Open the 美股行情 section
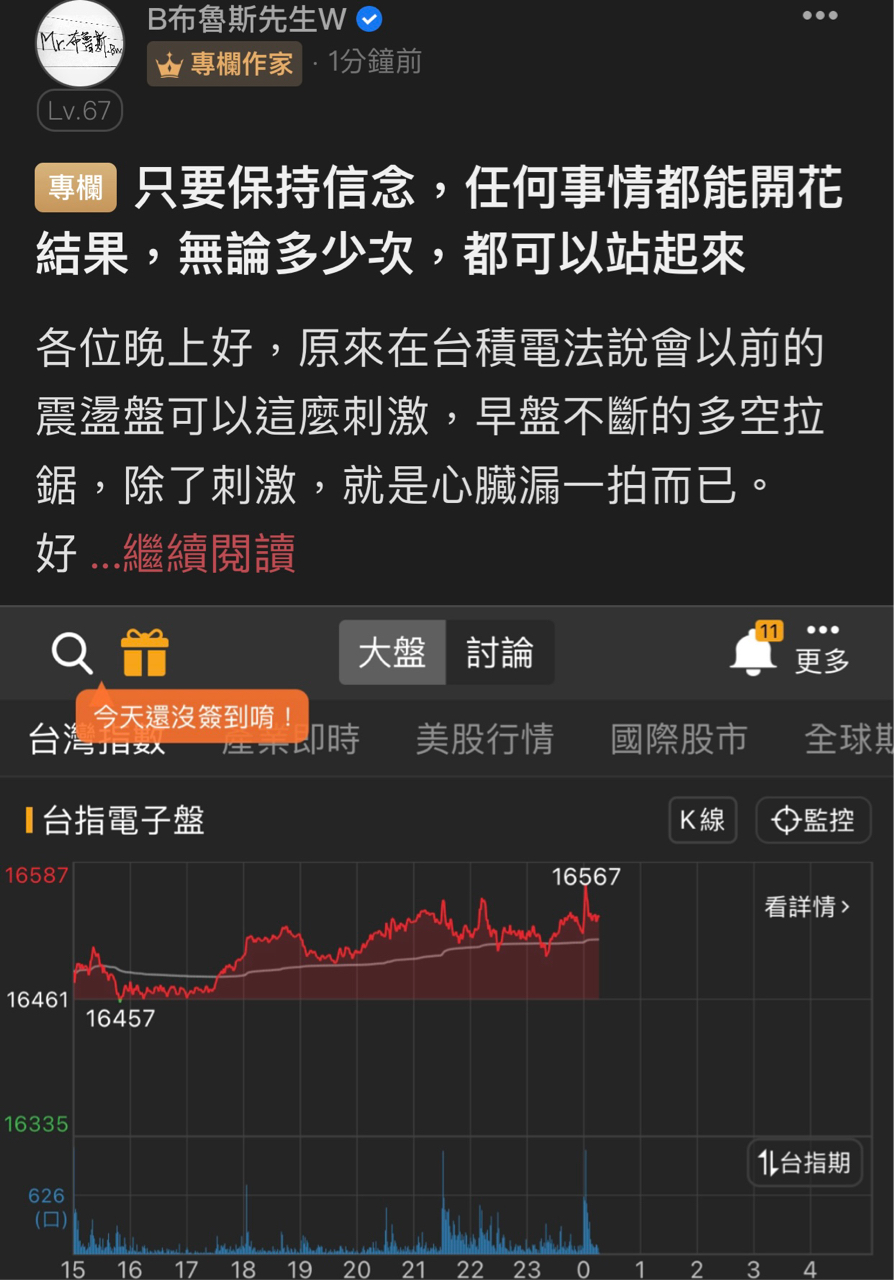This screenshot has height=1280, width=894. 485,738
